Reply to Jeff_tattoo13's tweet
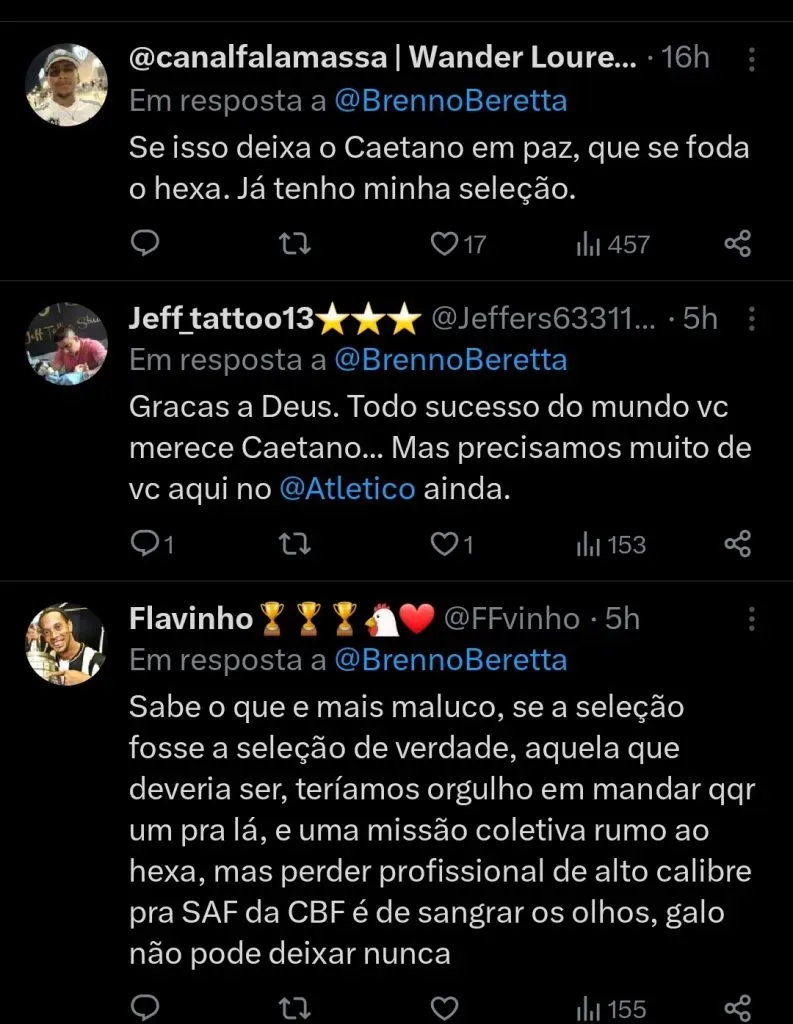 pyautogui.click(x=146, y=544)
